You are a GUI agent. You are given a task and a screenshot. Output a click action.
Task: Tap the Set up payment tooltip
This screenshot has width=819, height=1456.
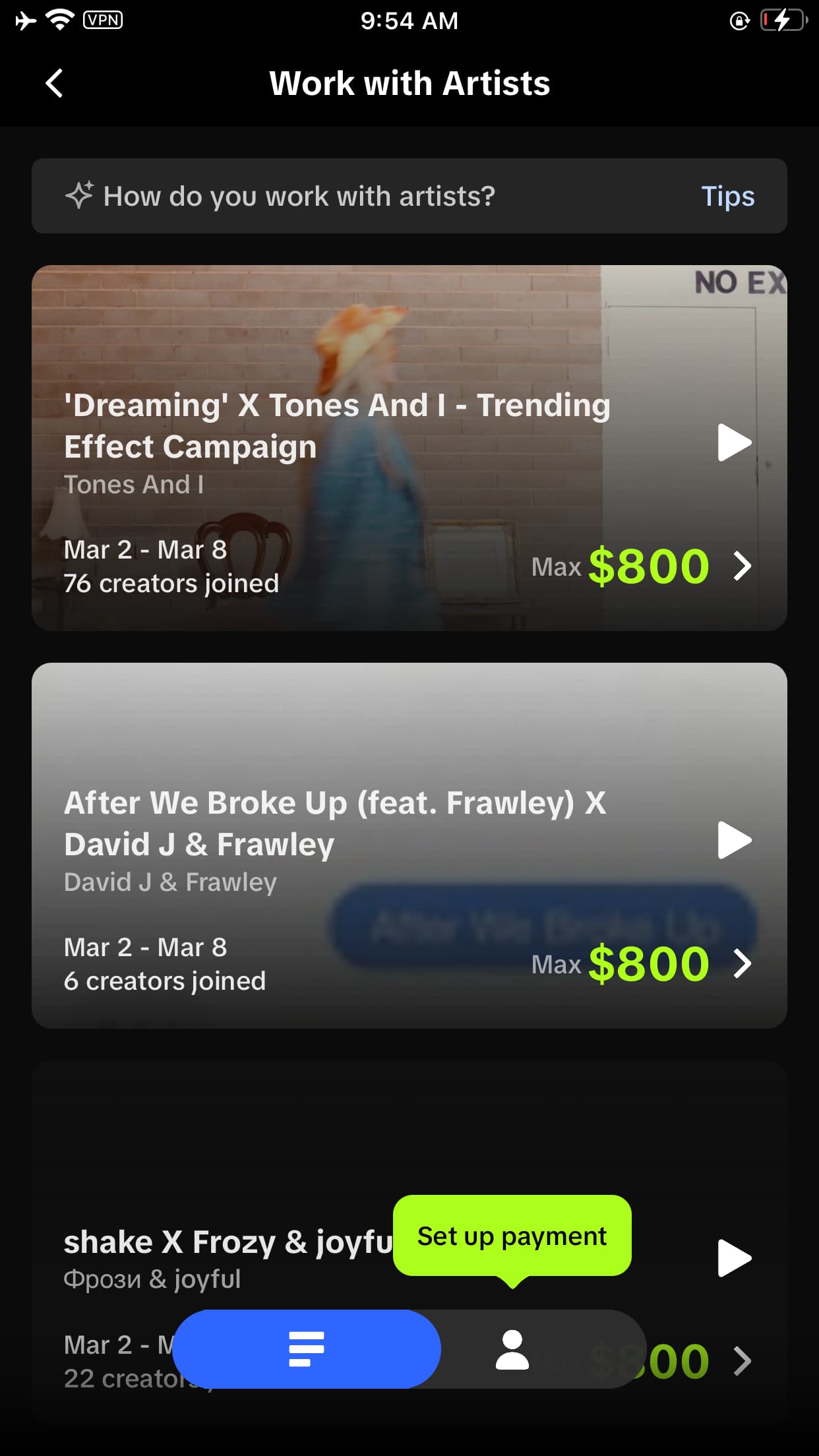coord(512,1236)
